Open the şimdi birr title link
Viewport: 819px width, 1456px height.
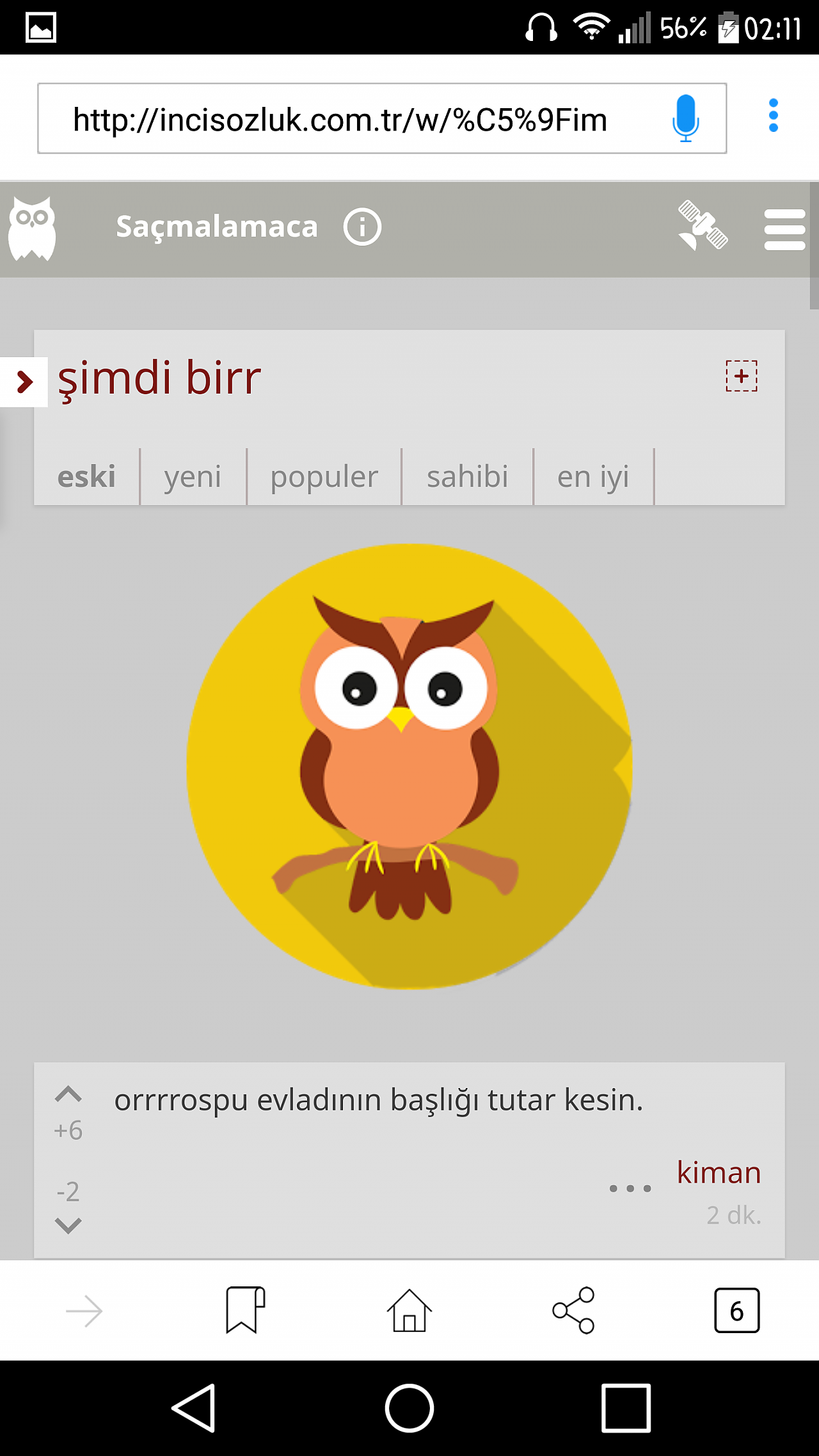click(159, 378)
